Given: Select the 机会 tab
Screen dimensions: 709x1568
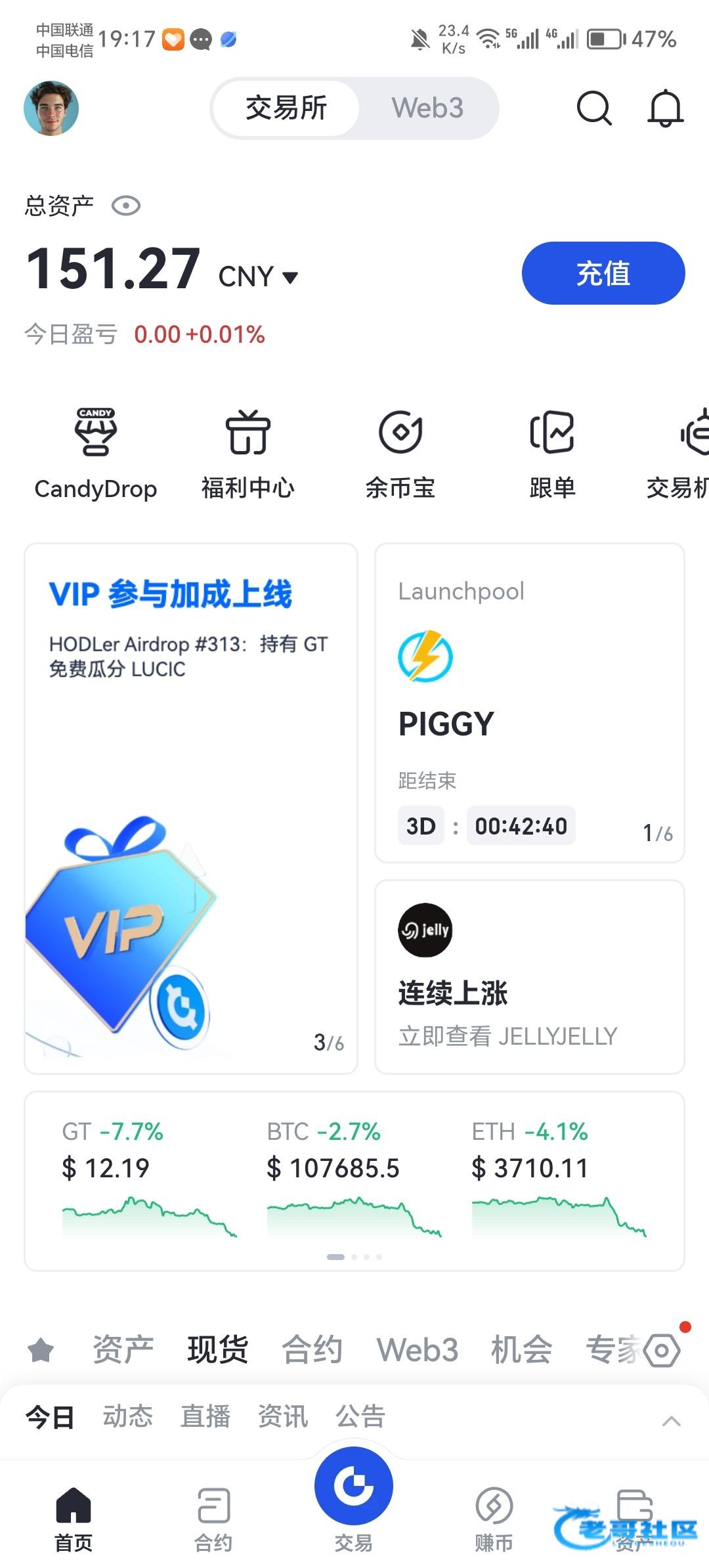Looking at the screenshot, I should point(522,1350).
